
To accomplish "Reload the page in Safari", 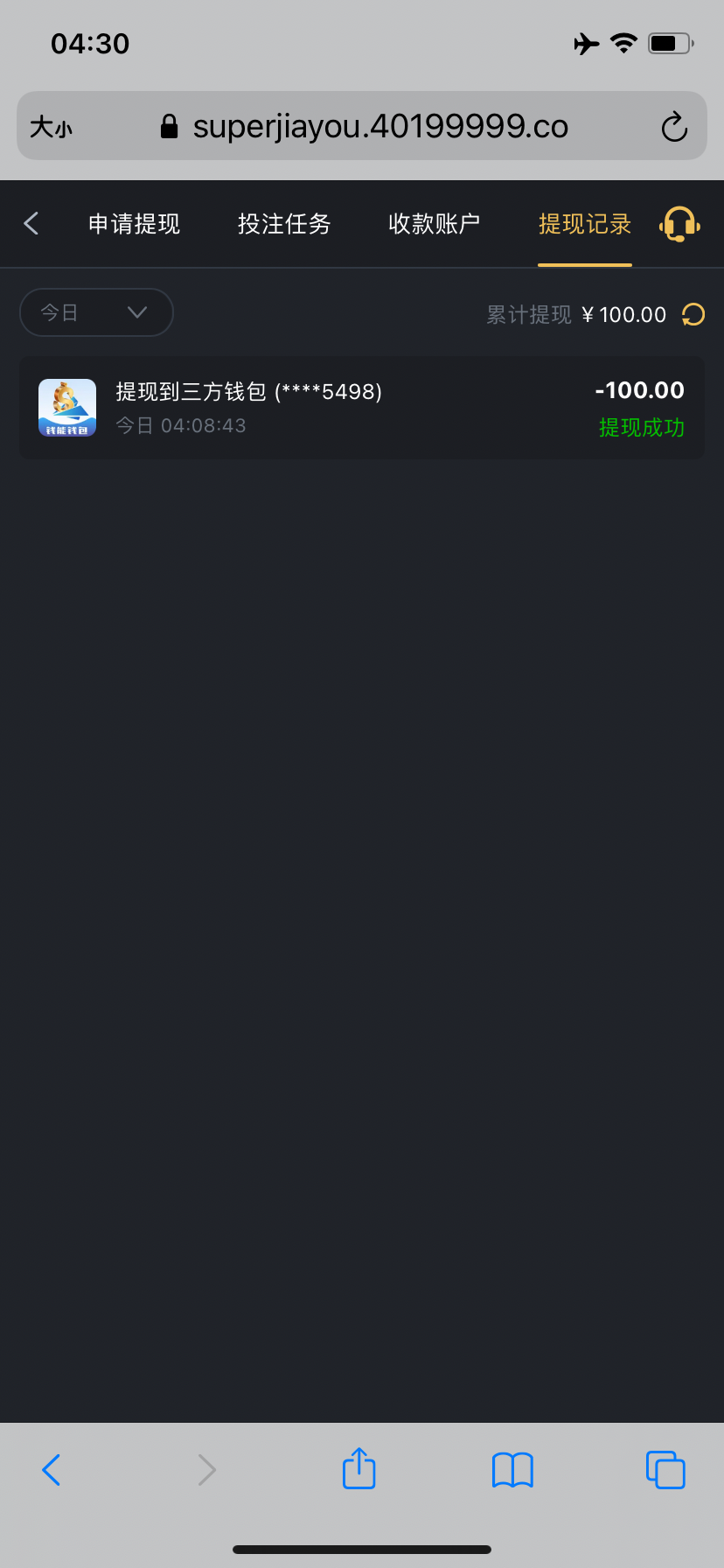I will [x=674, y=127].
